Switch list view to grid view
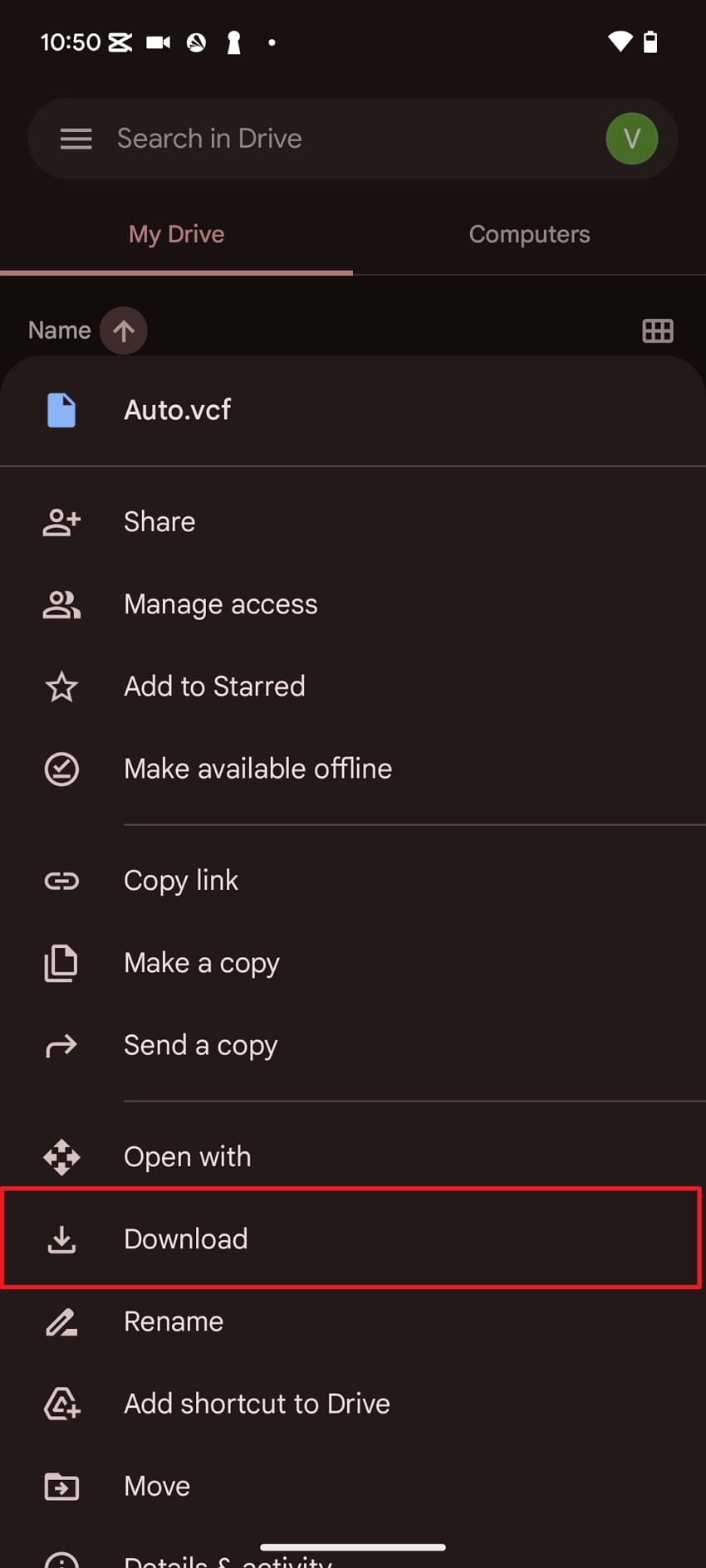The width and height of the screenshot is (706, 1568). [658, 330]
